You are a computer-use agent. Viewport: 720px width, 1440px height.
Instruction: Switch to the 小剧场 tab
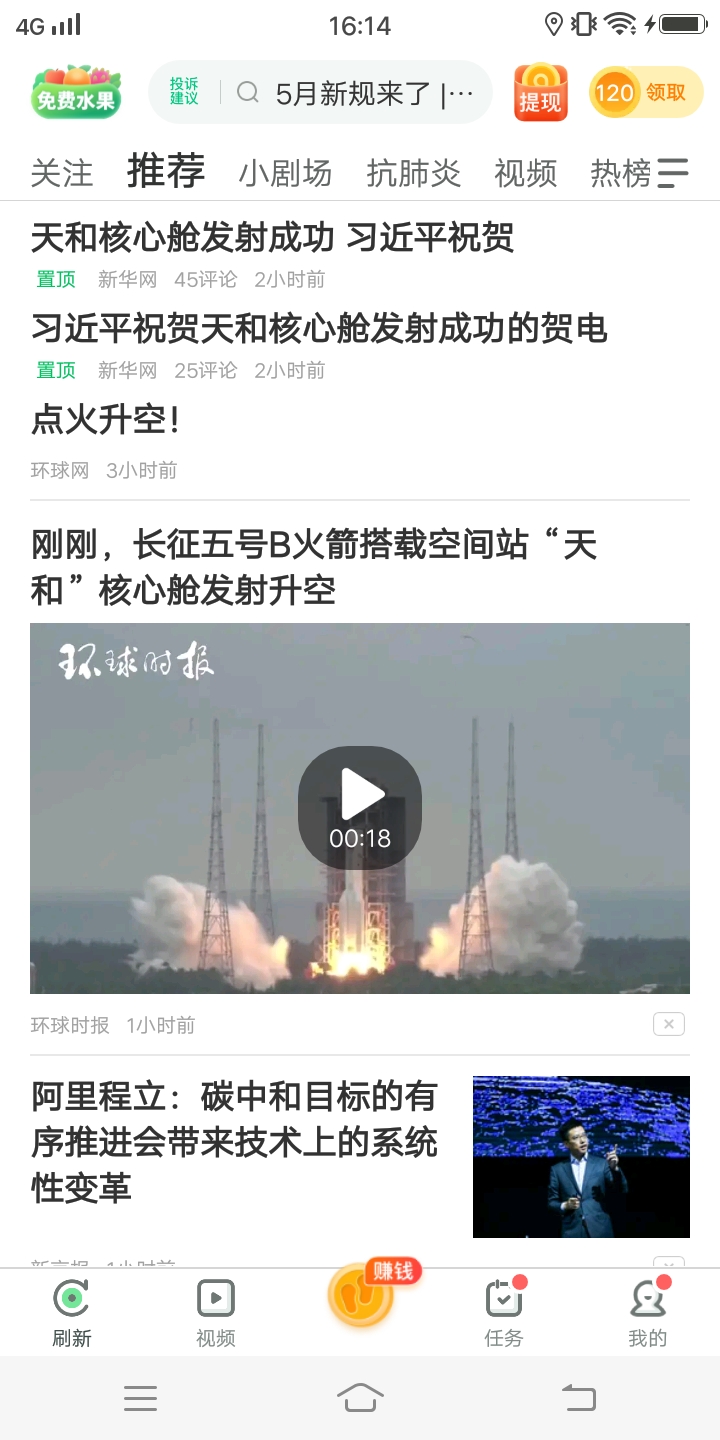click(x=285, y=173)
